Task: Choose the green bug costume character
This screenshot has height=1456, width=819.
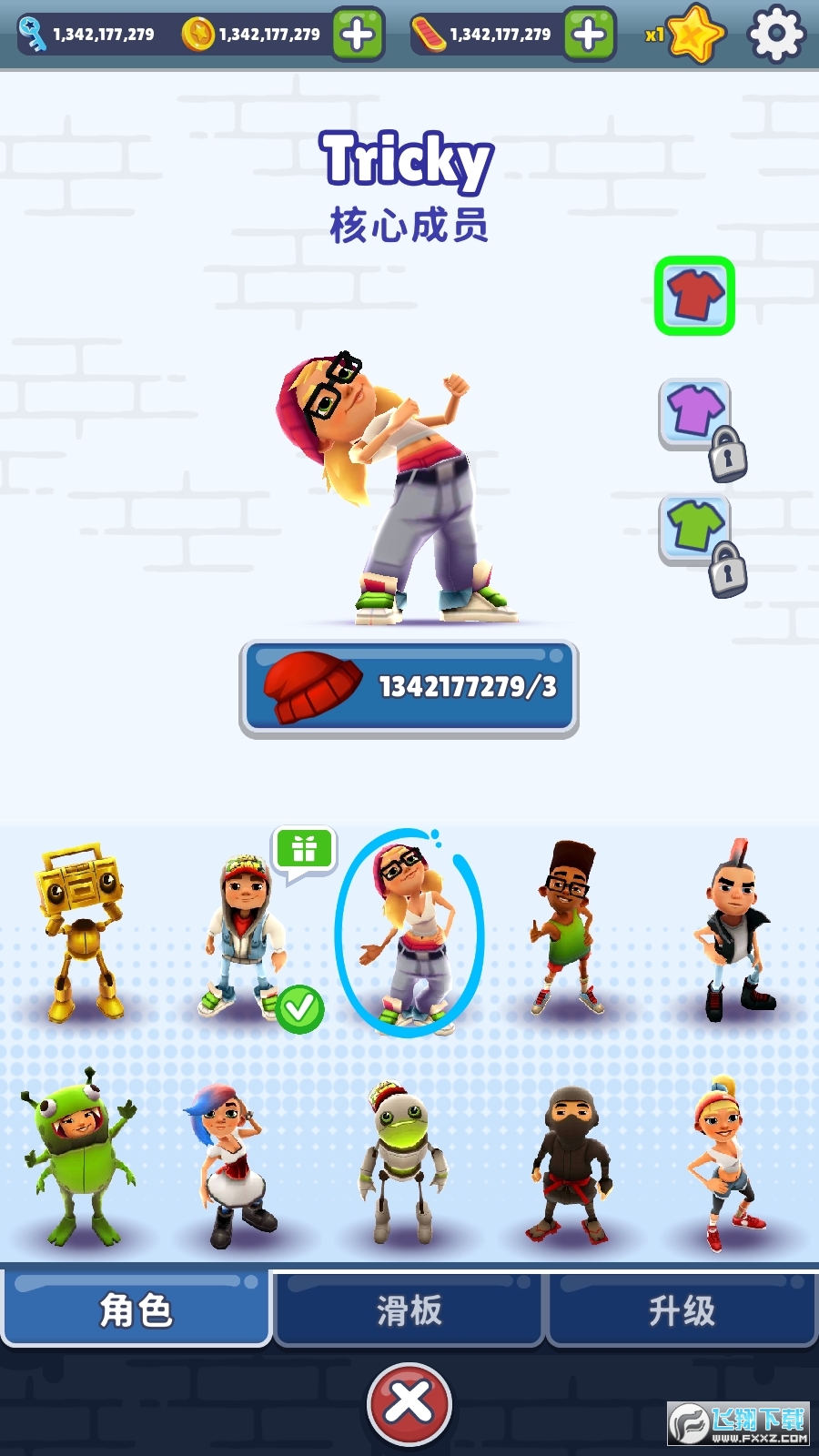Action: pyautogui.click(x=77, y=1158)
